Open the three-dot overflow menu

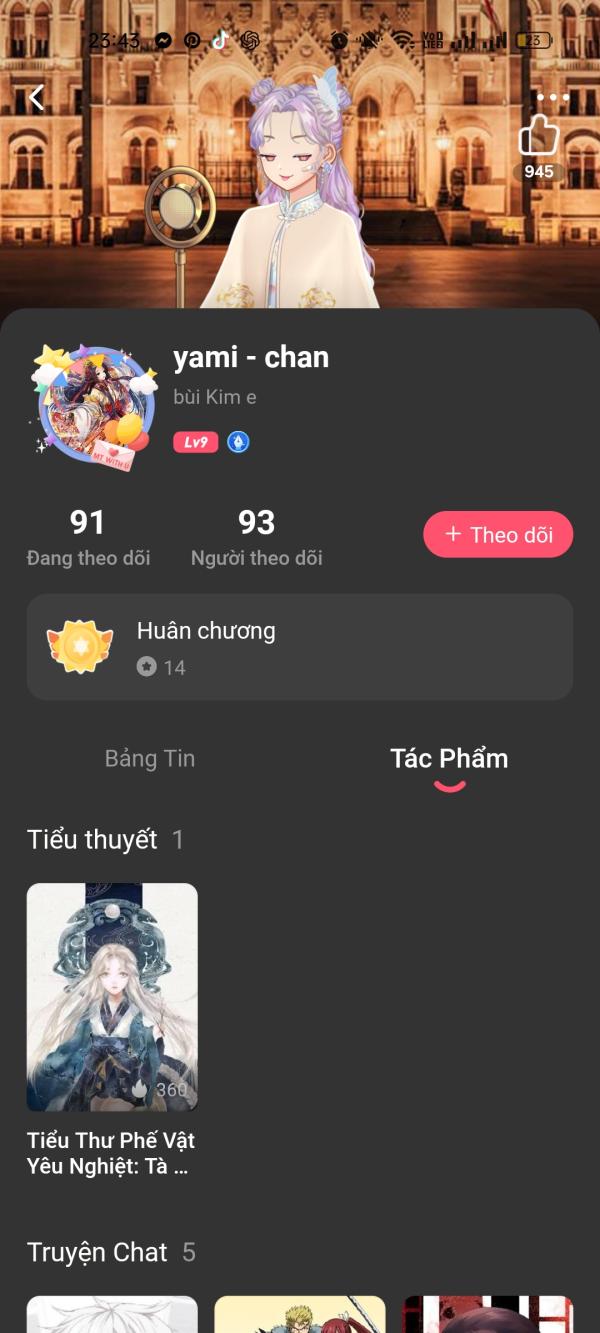tap(552, 98)
